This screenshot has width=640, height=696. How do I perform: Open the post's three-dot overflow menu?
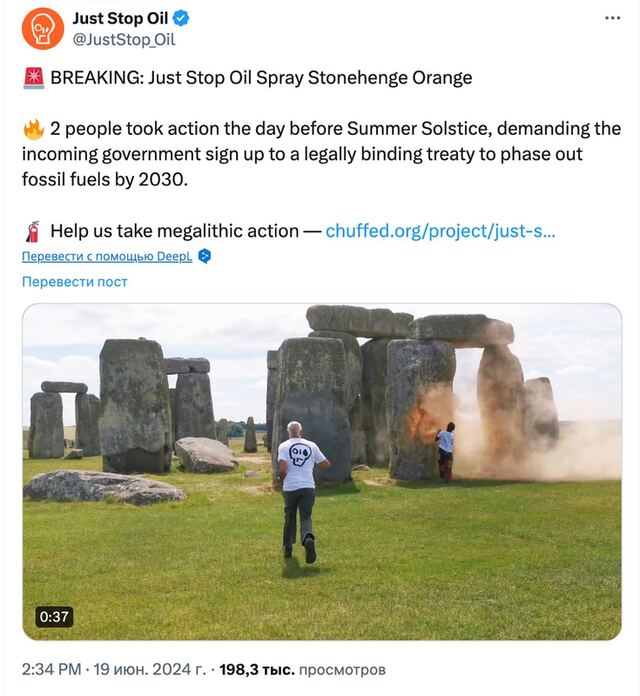(x=611, y=19)
